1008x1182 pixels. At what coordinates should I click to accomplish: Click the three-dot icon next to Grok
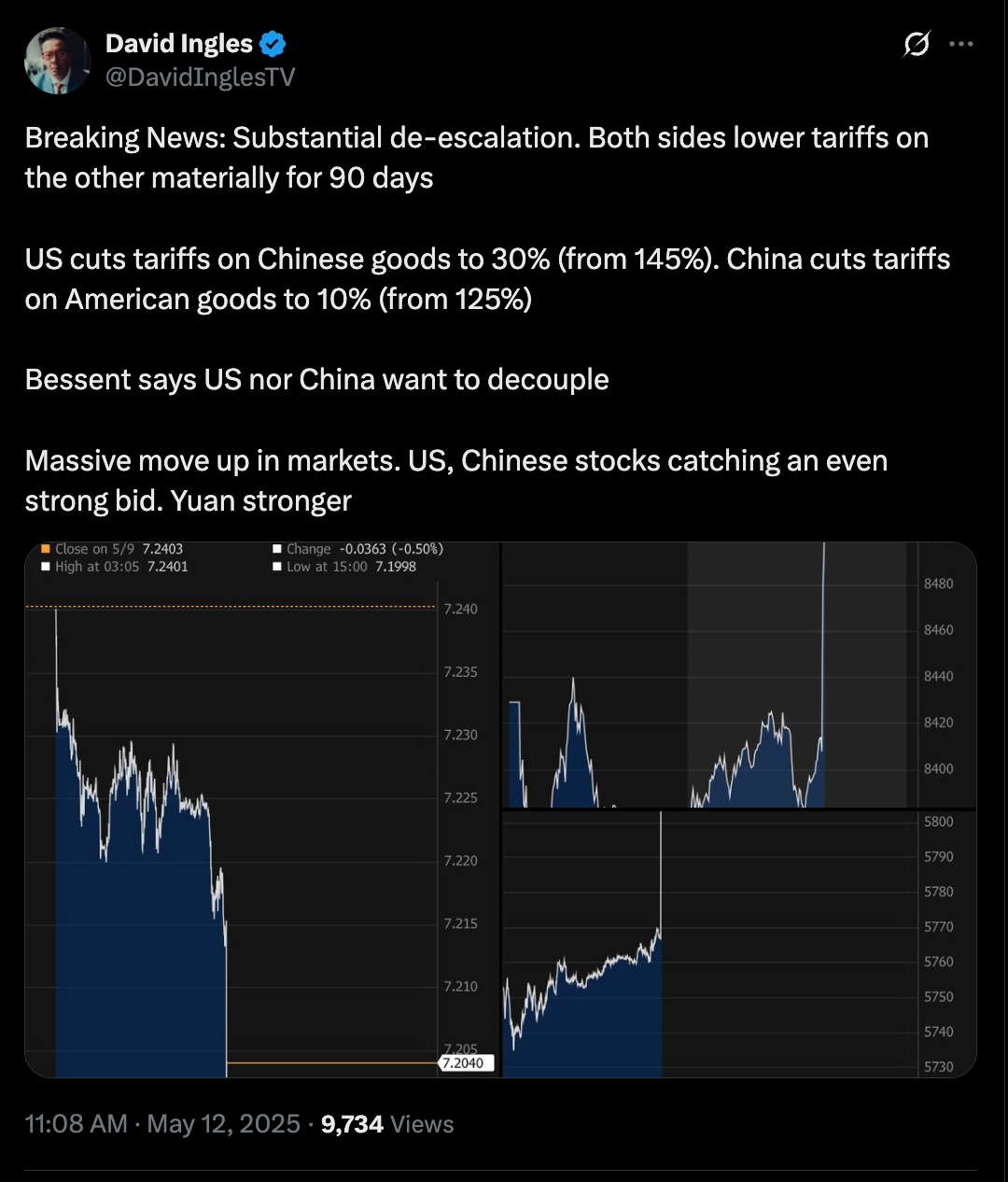(x=961, y=44)
